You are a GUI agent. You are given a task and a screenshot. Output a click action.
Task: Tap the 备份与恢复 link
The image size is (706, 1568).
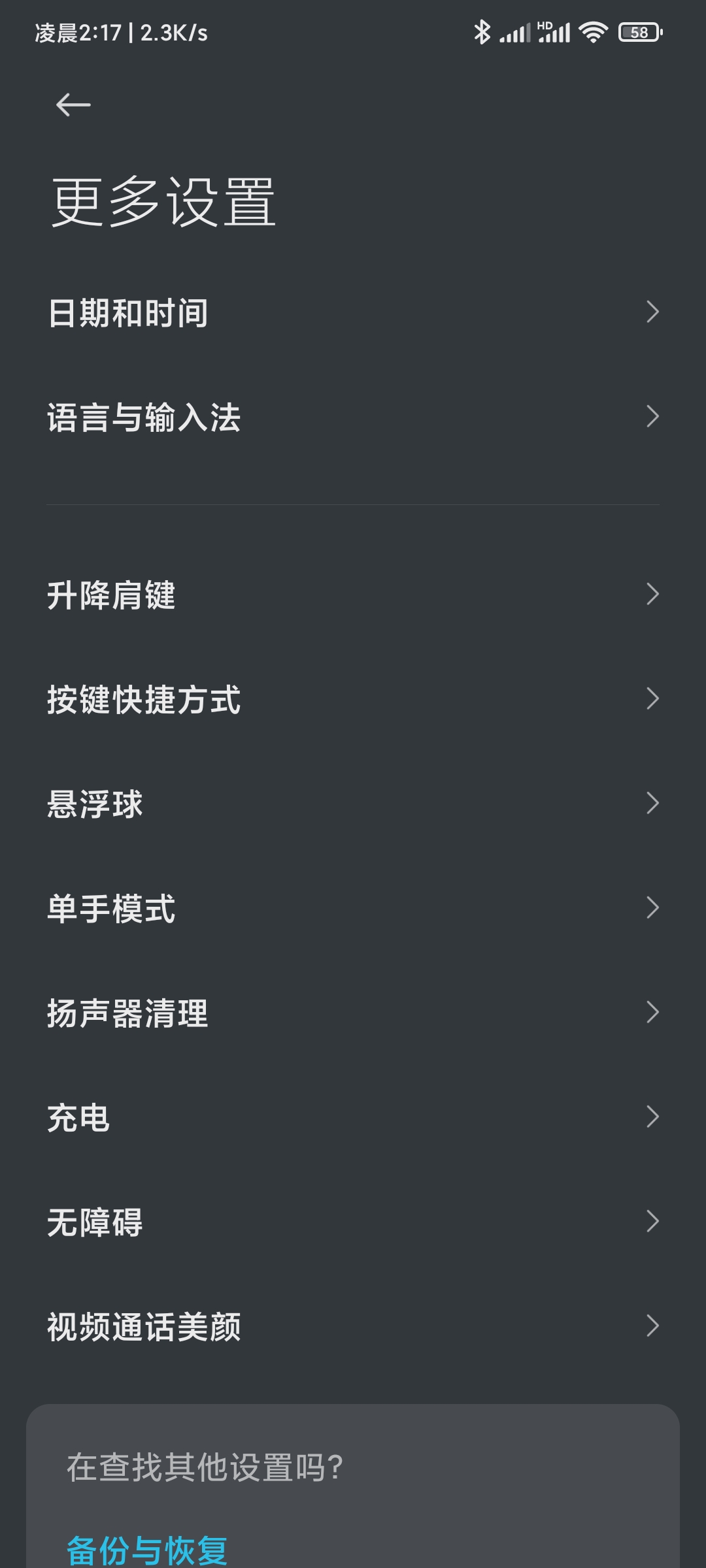147,1550
